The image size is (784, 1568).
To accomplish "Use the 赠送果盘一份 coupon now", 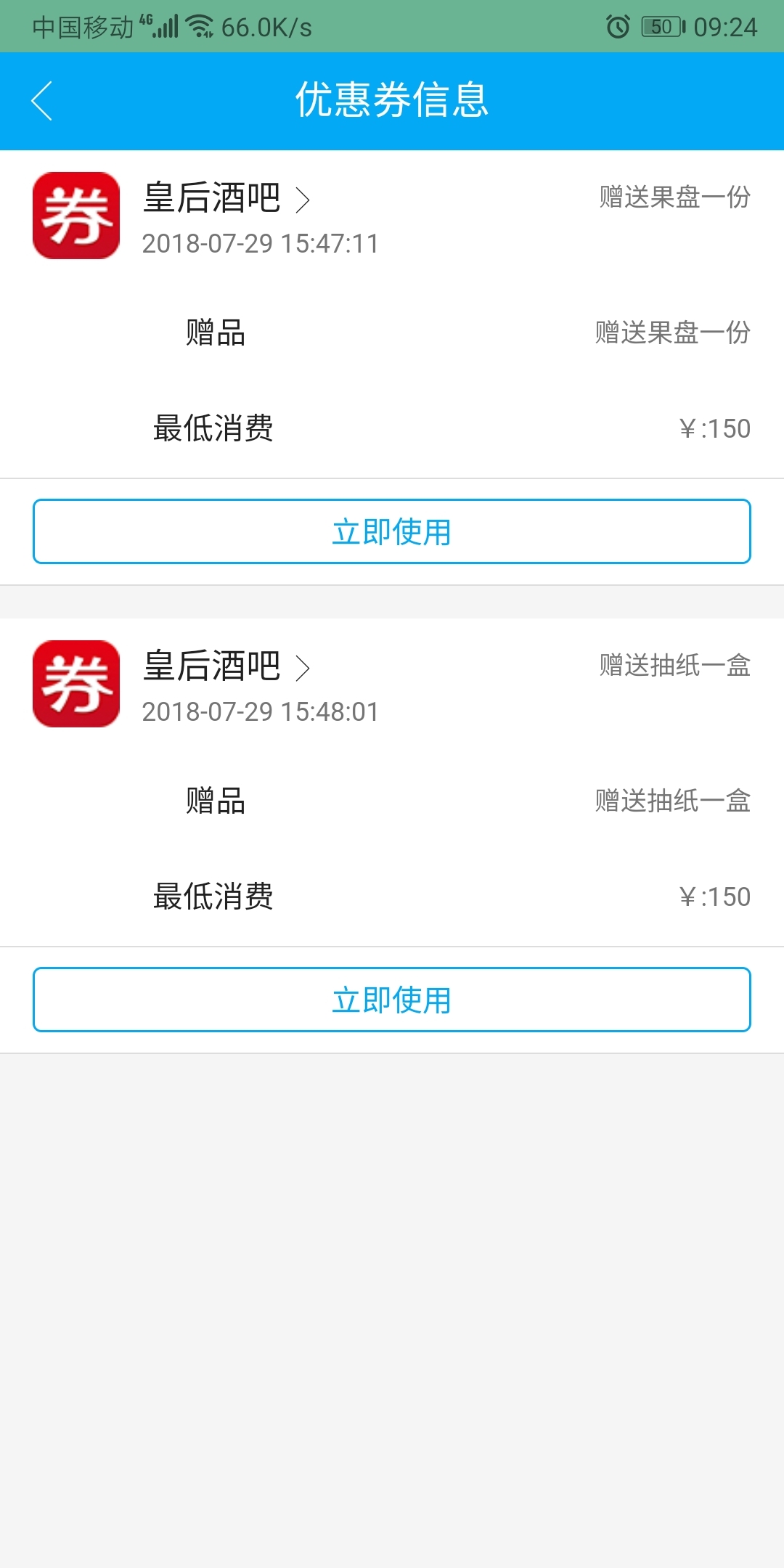I will (x=392, y=531).
